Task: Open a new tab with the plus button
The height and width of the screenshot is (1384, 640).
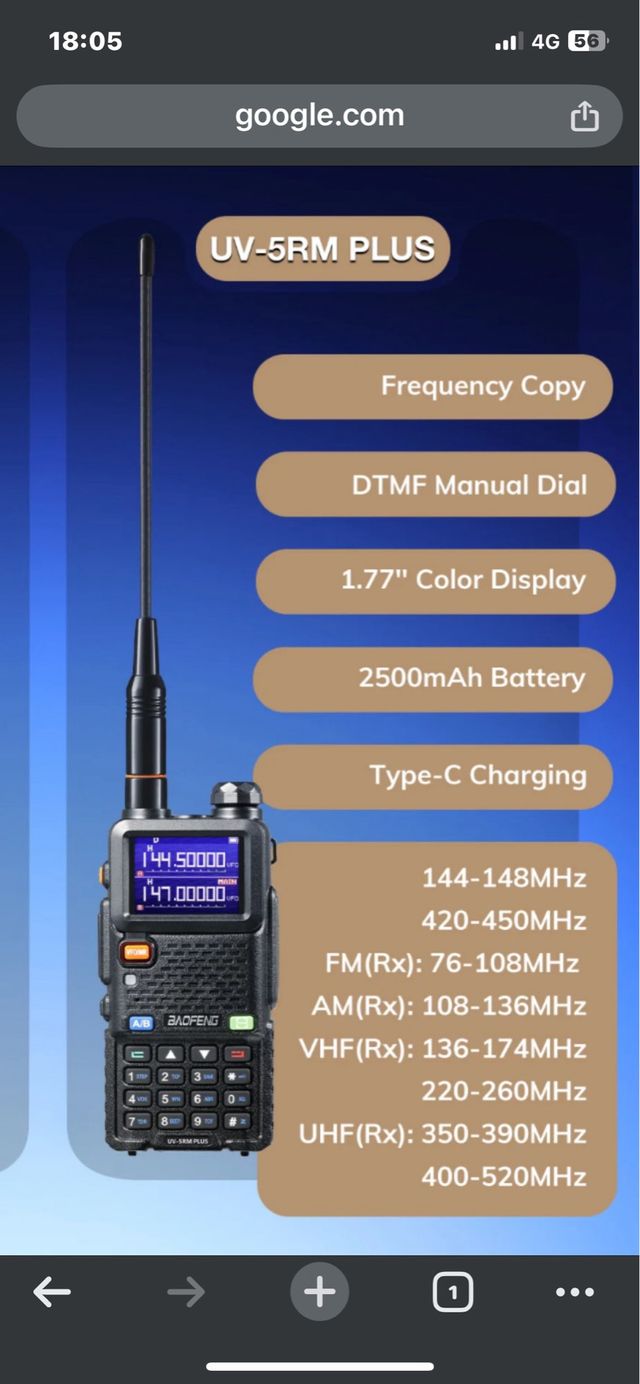Action: (x=319, y=1292)
